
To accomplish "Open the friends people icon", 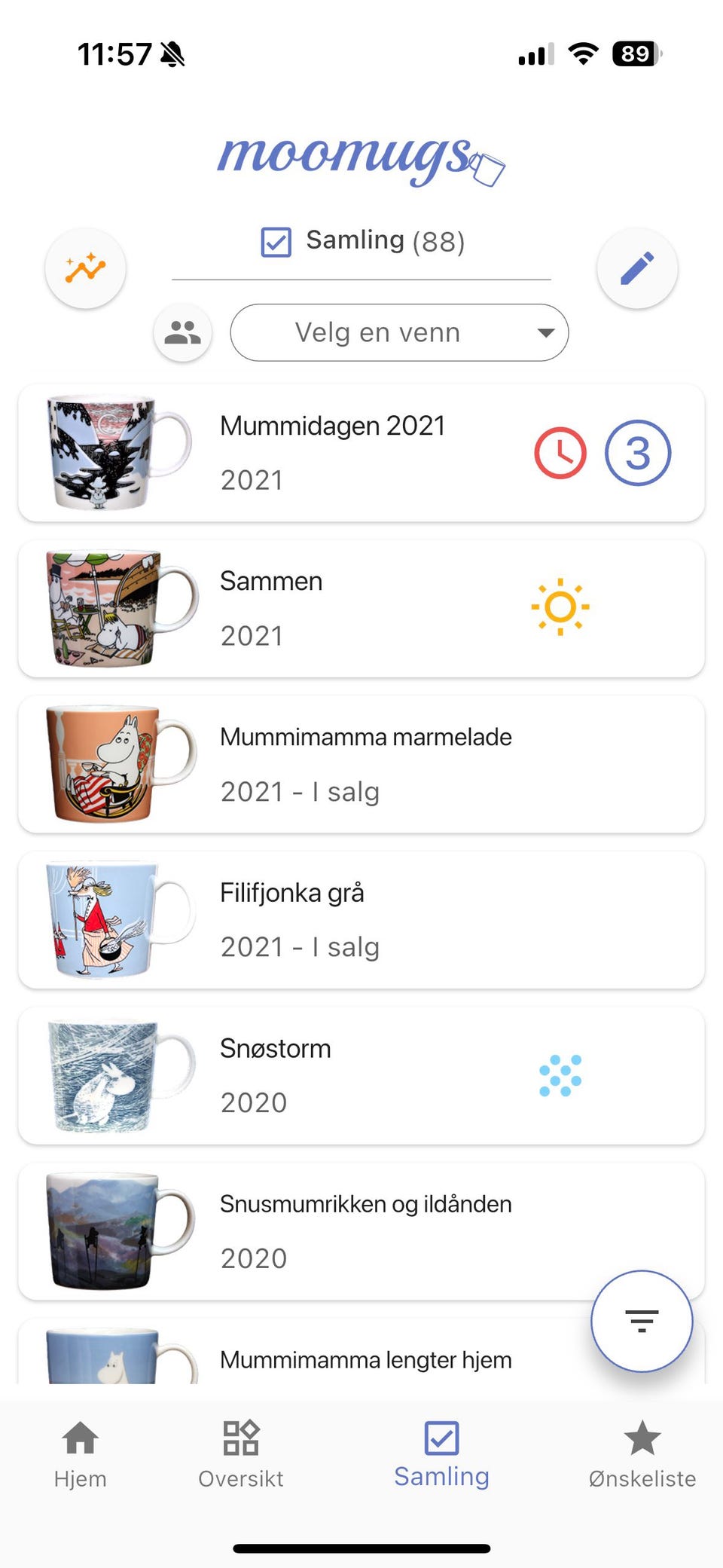I will tap(182, 332).
